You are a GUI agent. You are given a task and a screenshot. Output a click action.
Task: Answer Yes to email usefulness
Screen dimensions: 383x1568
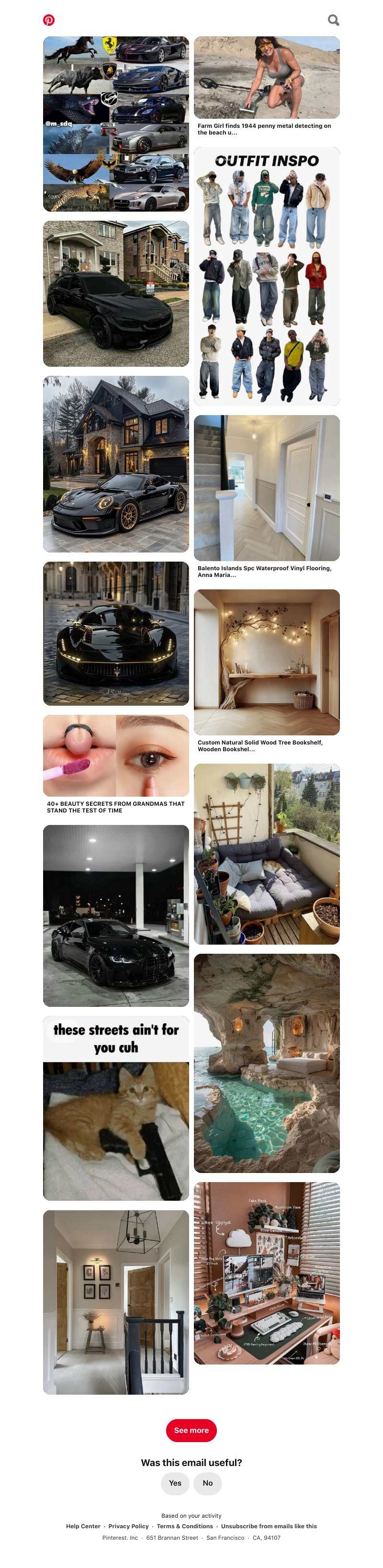[175, 1483]
